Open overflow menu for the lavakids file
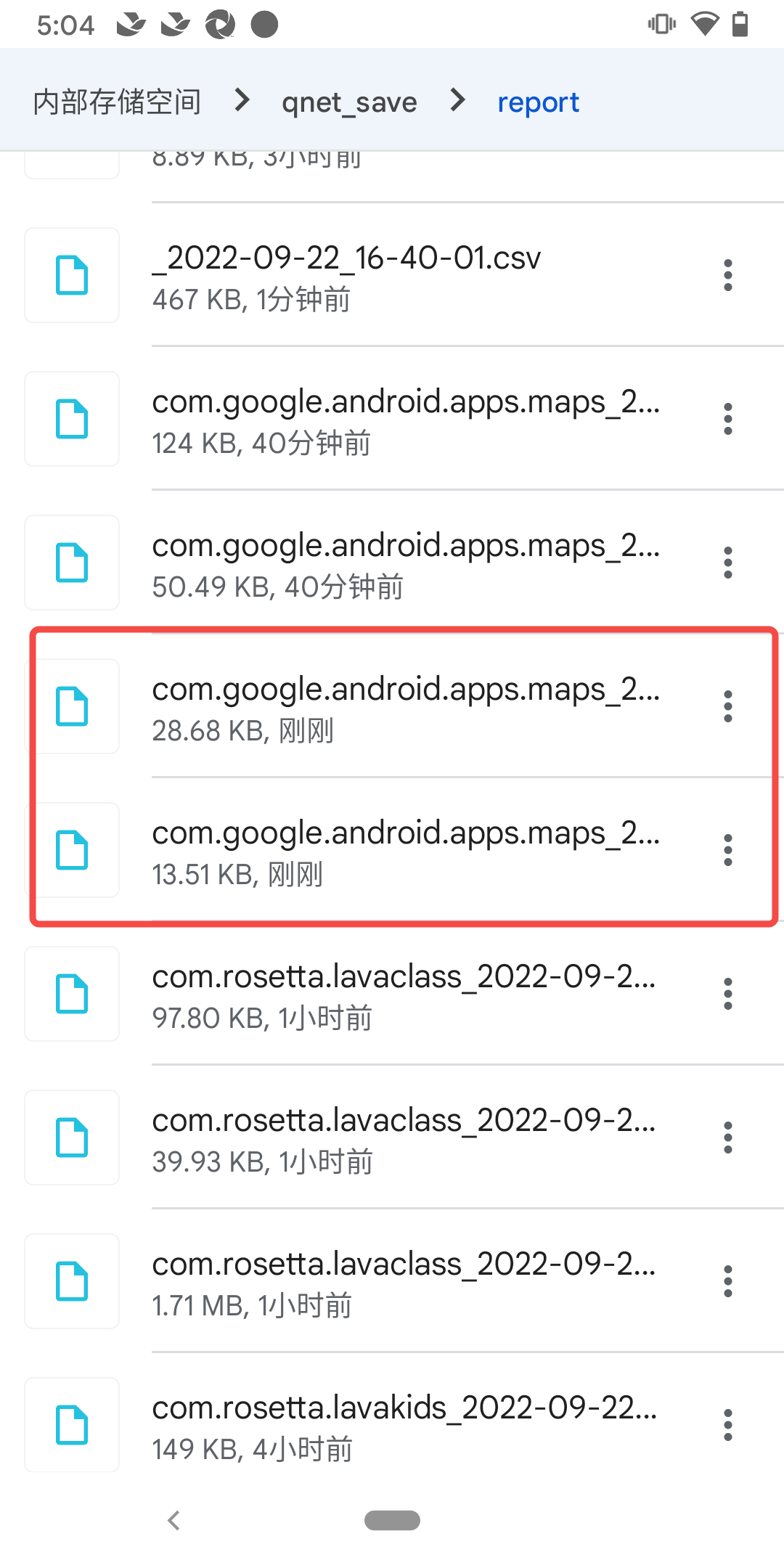This screenshot has width=784, height=1568. (x=727, y=1424)
